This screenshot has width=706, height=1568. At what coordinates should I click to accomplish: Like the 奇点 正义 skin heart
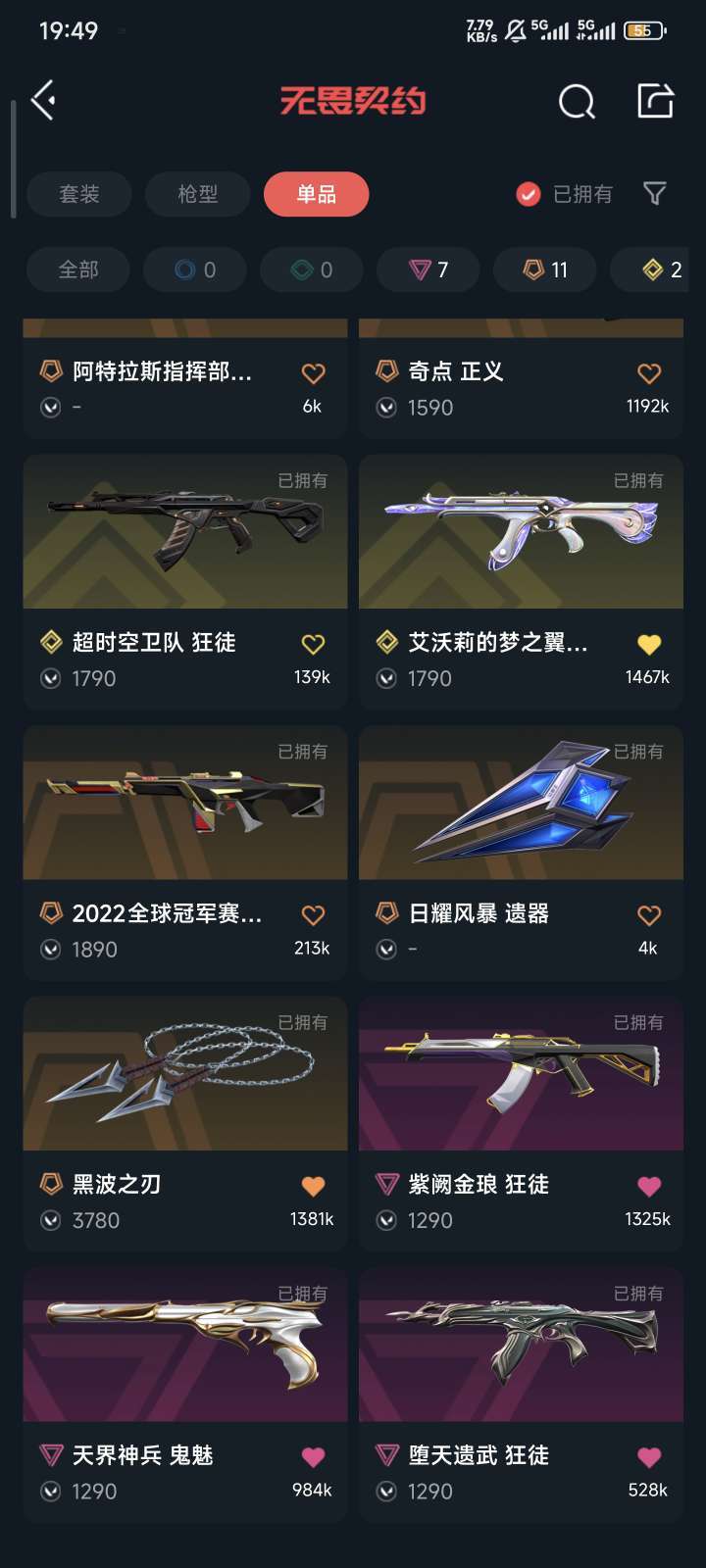tap(648, 373)
